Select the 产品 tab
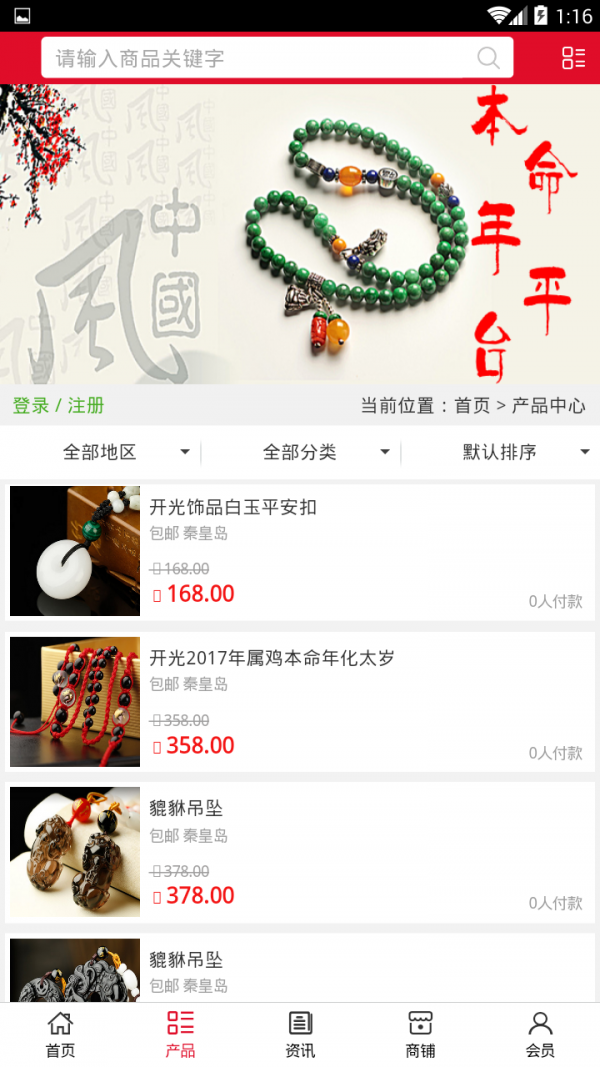The width and height of the screenshot is (600, 1067). pos(180,1034)
